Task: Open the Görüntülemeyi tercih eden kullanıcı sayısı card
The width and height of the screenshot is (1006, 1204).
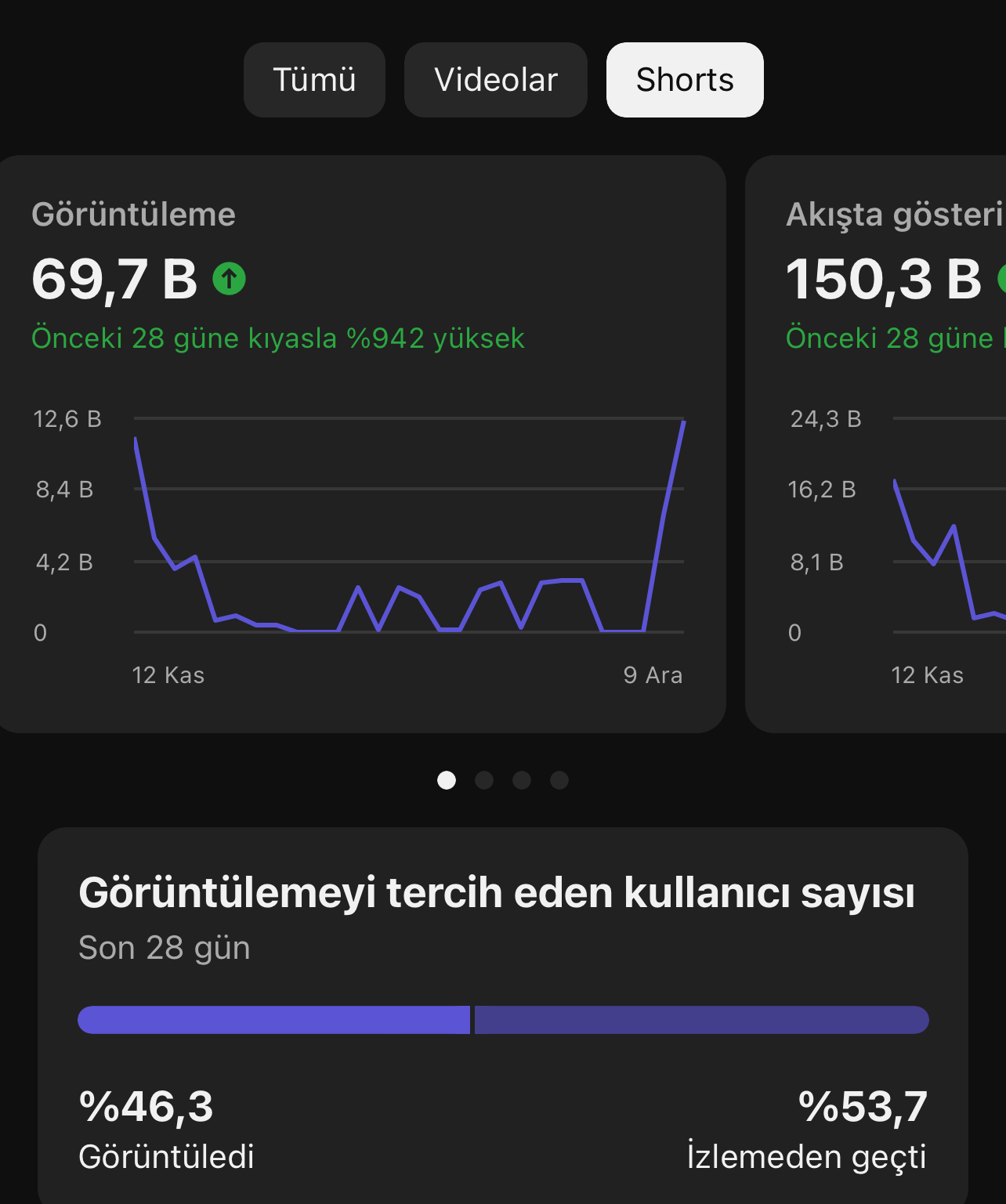Action: coord(503,1015)
